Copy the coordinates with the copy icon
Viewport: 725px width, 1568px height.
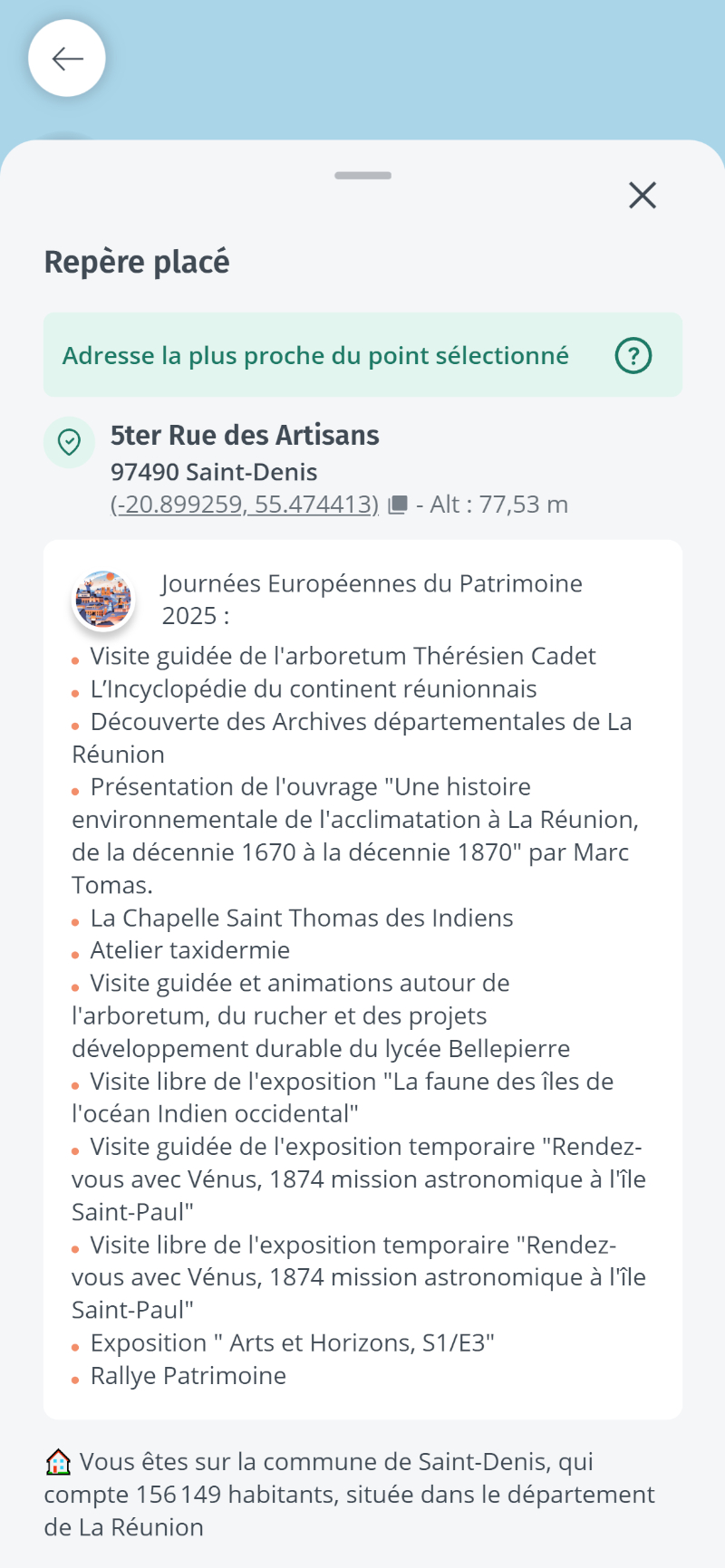(x=397, y=505)
